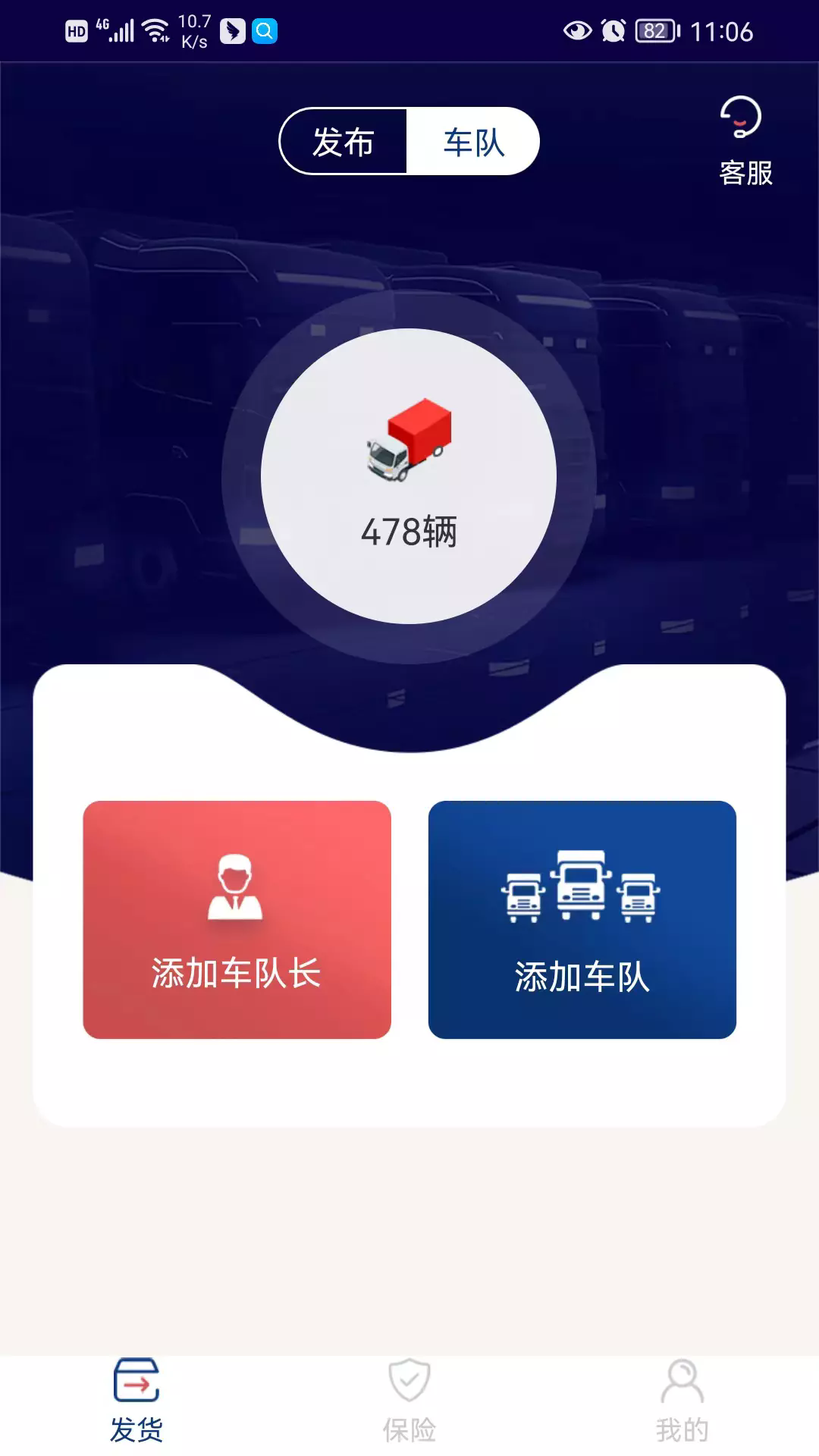This screenshot has width=819, height=1456.
Task: Open the 客服 customer service headset icon
Action: click(x=740, y=118)
